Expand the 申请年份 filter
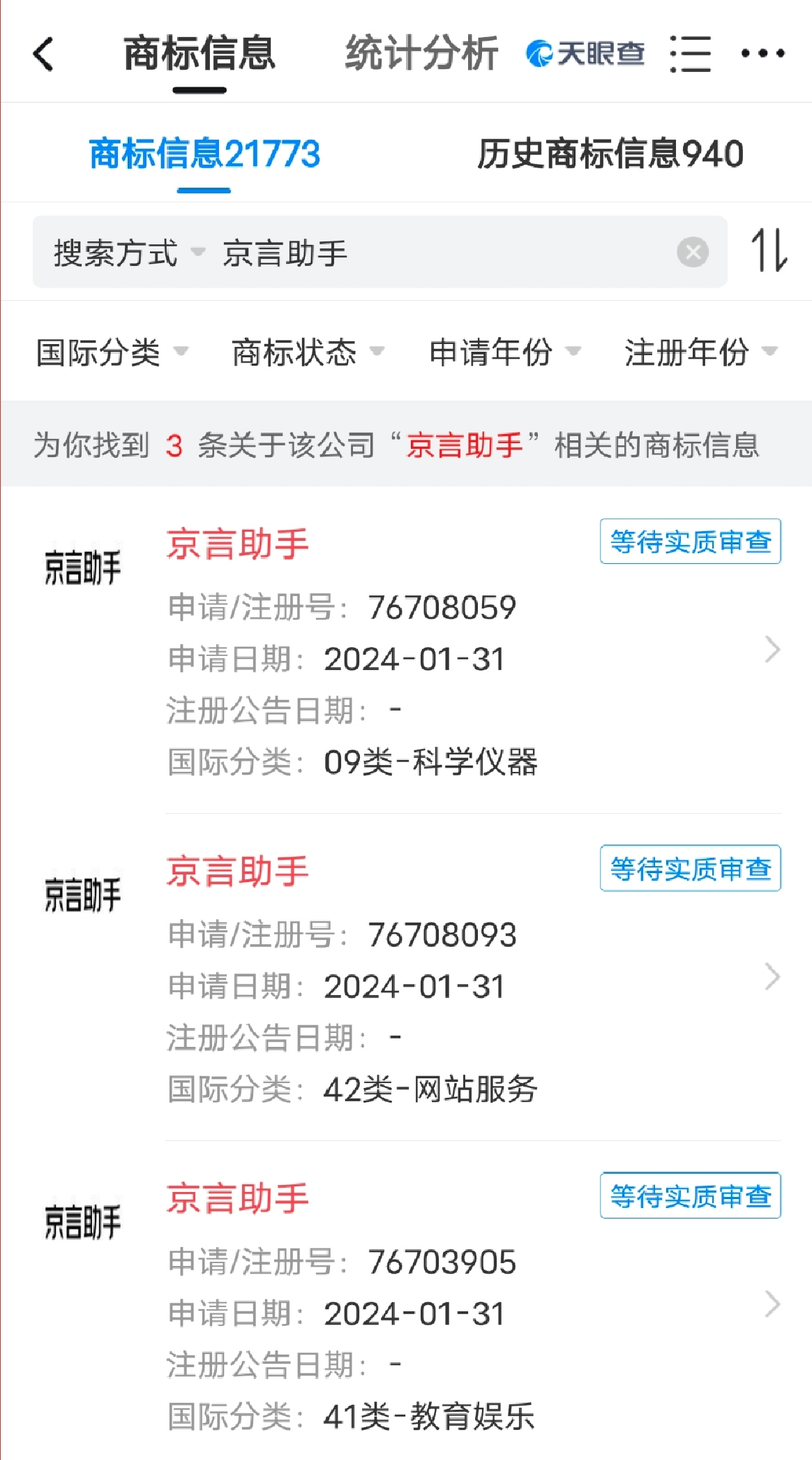 pos(505,352)
